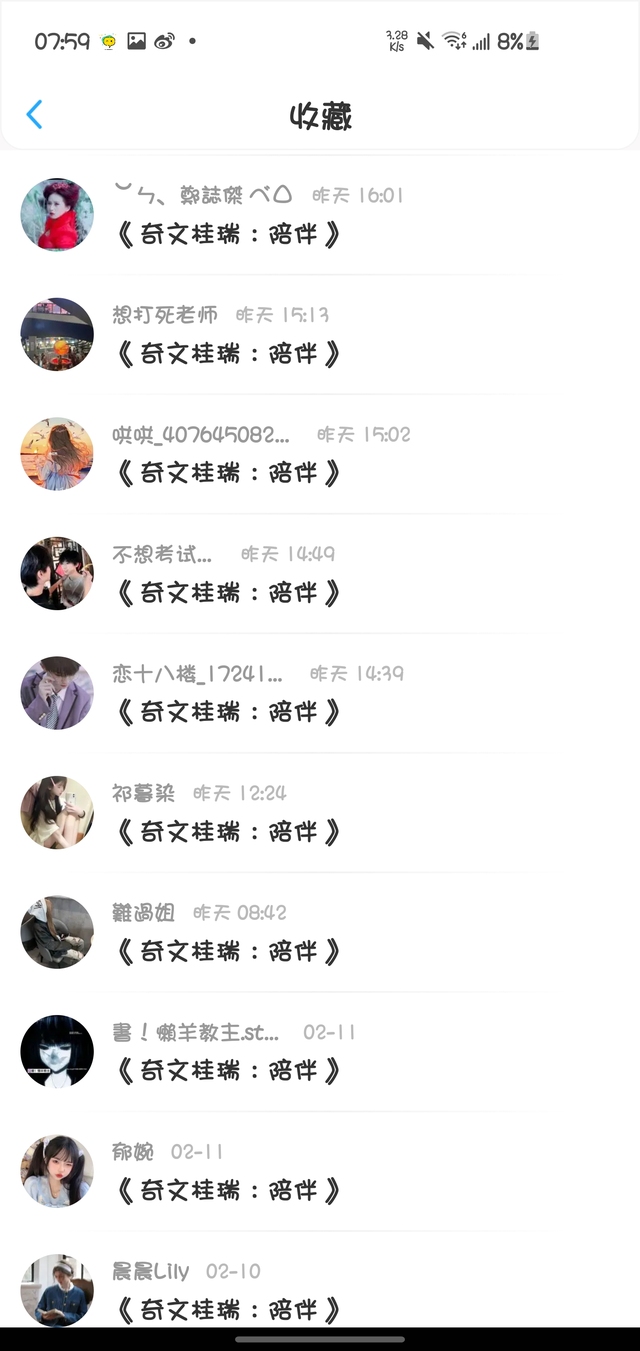Go back from the 收藏 page
This screenshot has height=1351, width=640.
34,115
